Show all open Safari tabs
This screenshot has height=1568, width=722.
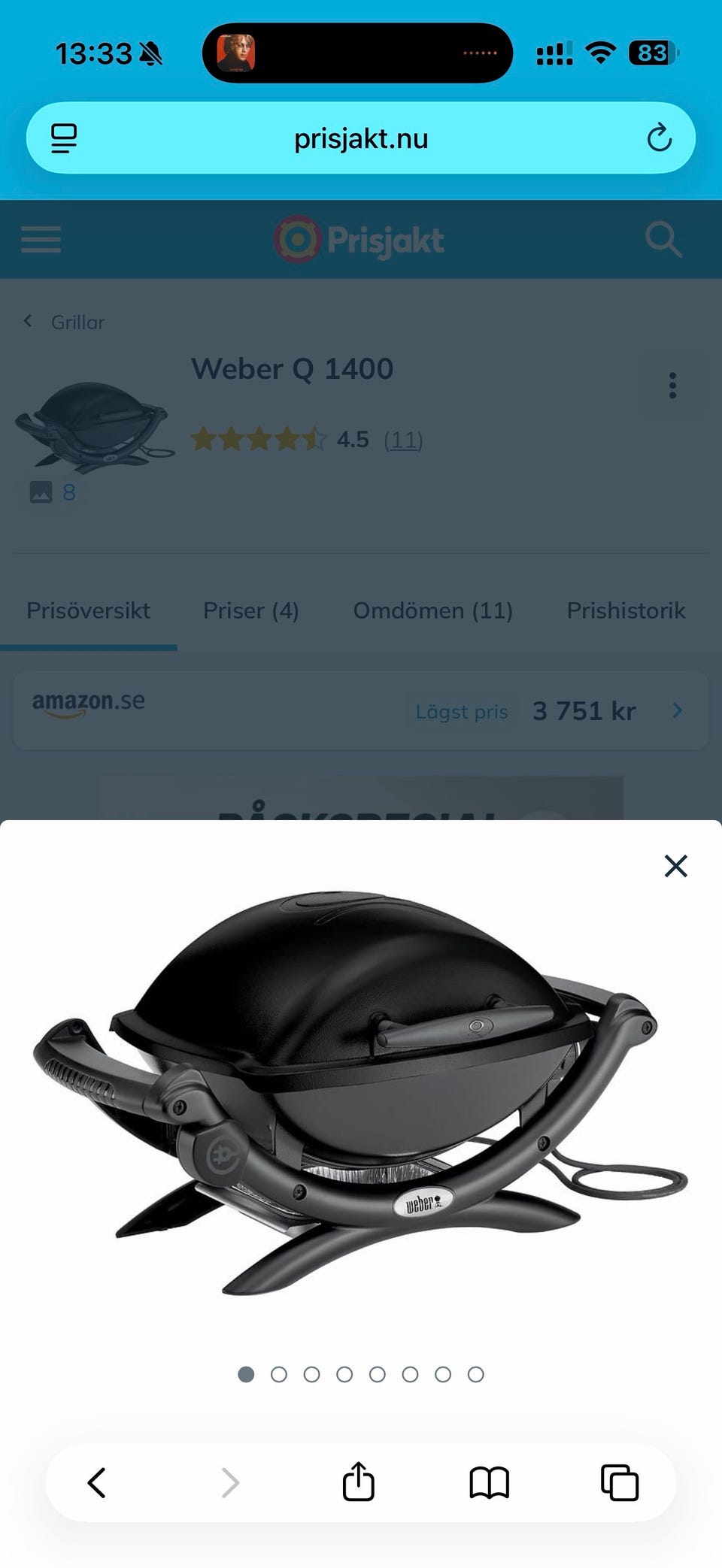coord(619,1482)
